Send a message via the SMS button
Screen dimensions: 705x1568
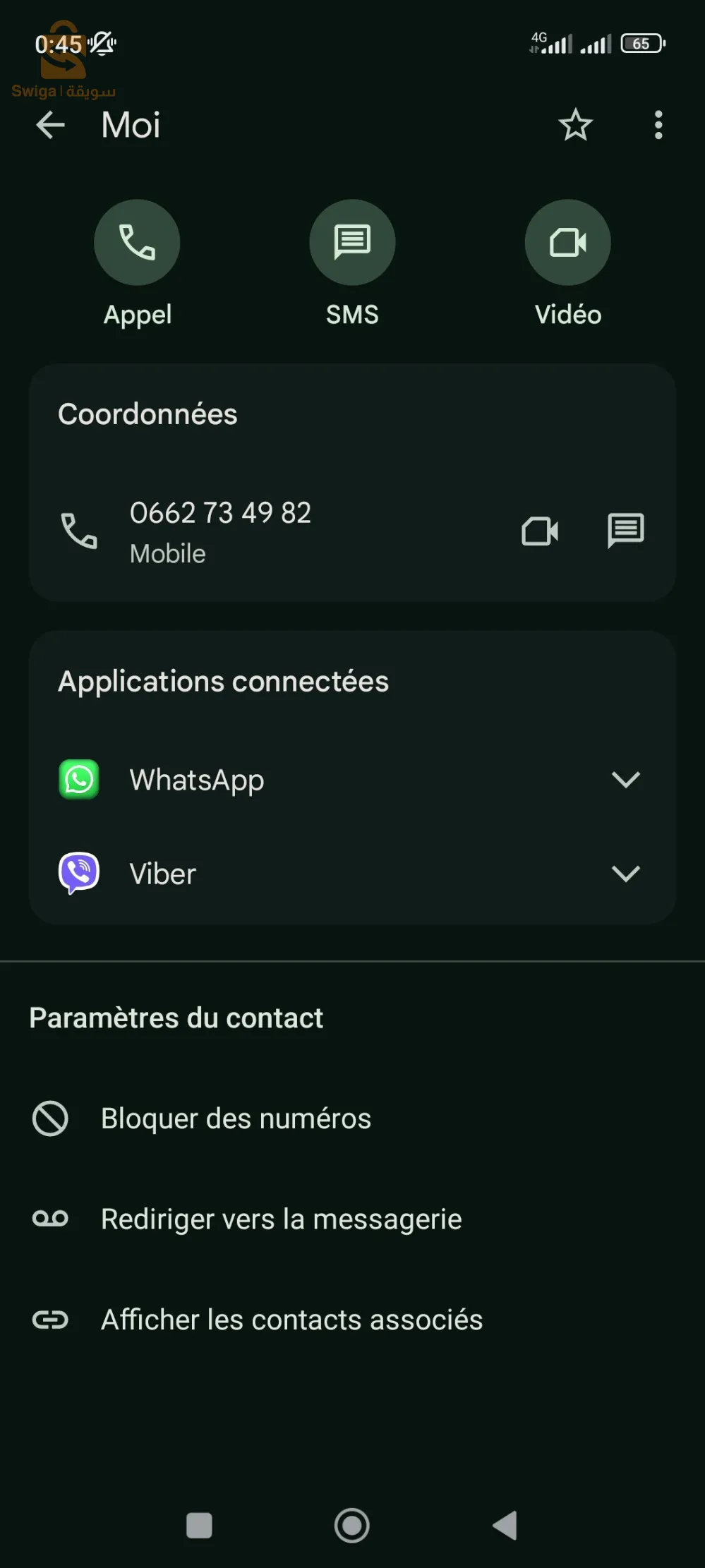[x=352, y=243]
